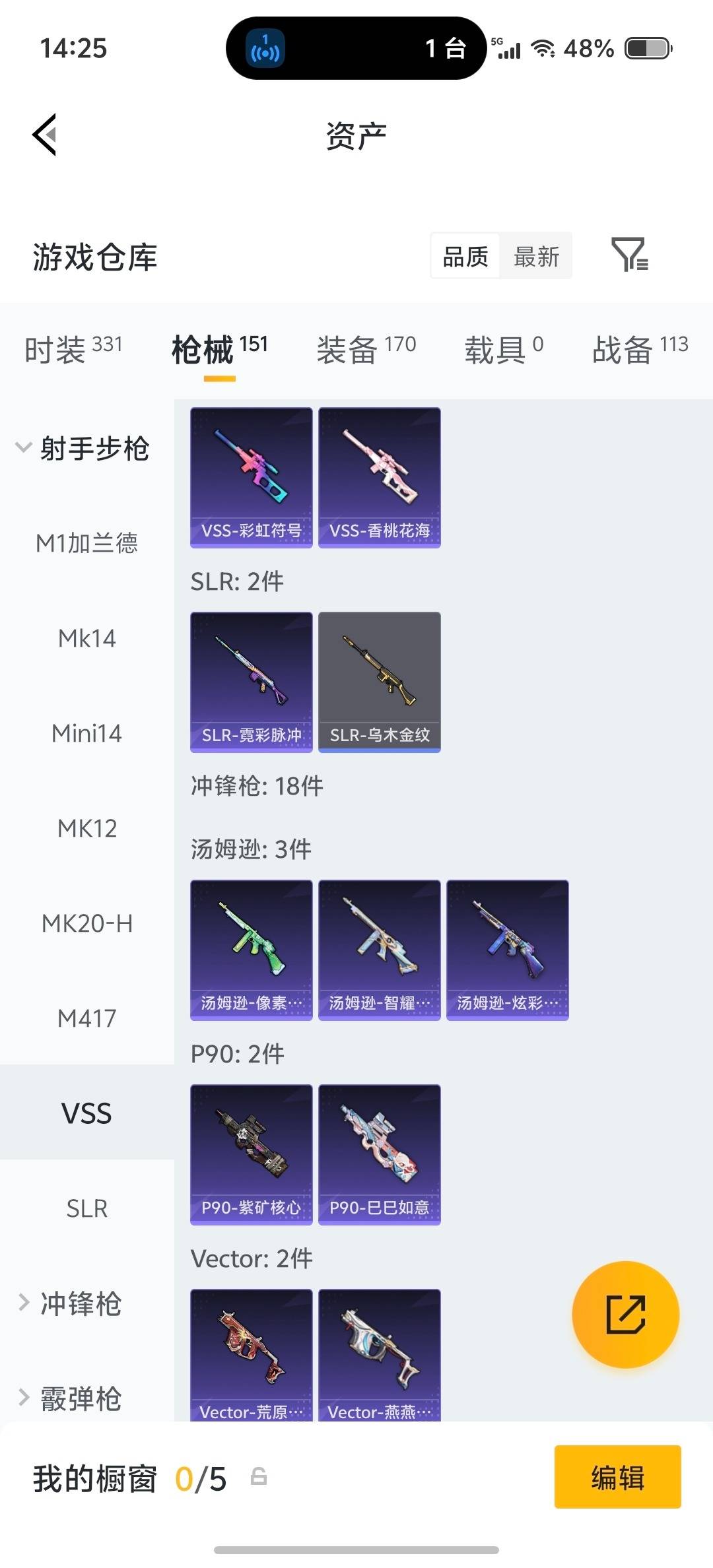Select SLR in the sidebar list

pos(86,1208)
